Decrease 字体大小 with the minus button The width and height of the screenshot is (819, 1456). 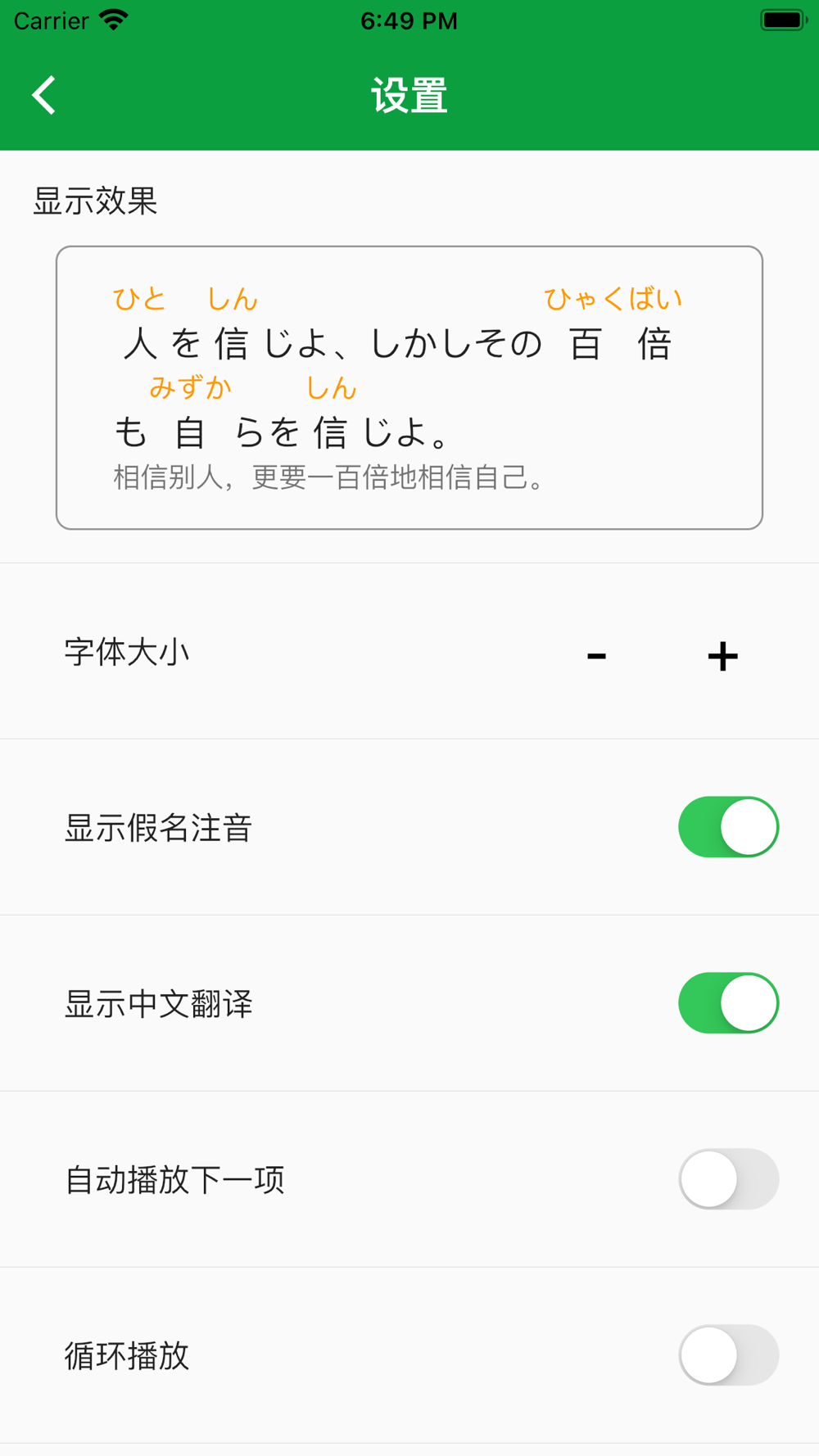[596, 655]
